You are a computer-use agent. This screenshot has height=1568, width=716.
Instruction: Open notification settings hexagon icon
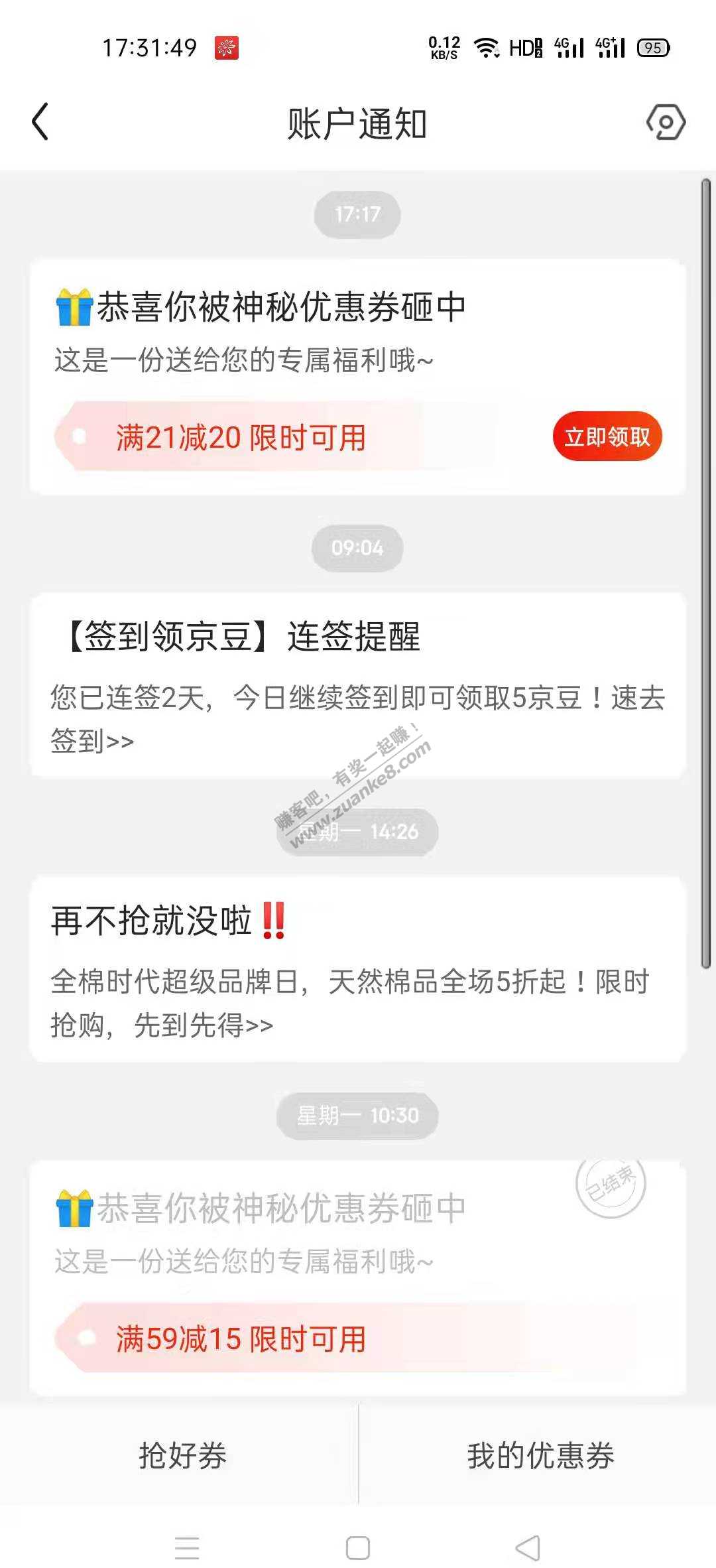(x=666, y=122)
